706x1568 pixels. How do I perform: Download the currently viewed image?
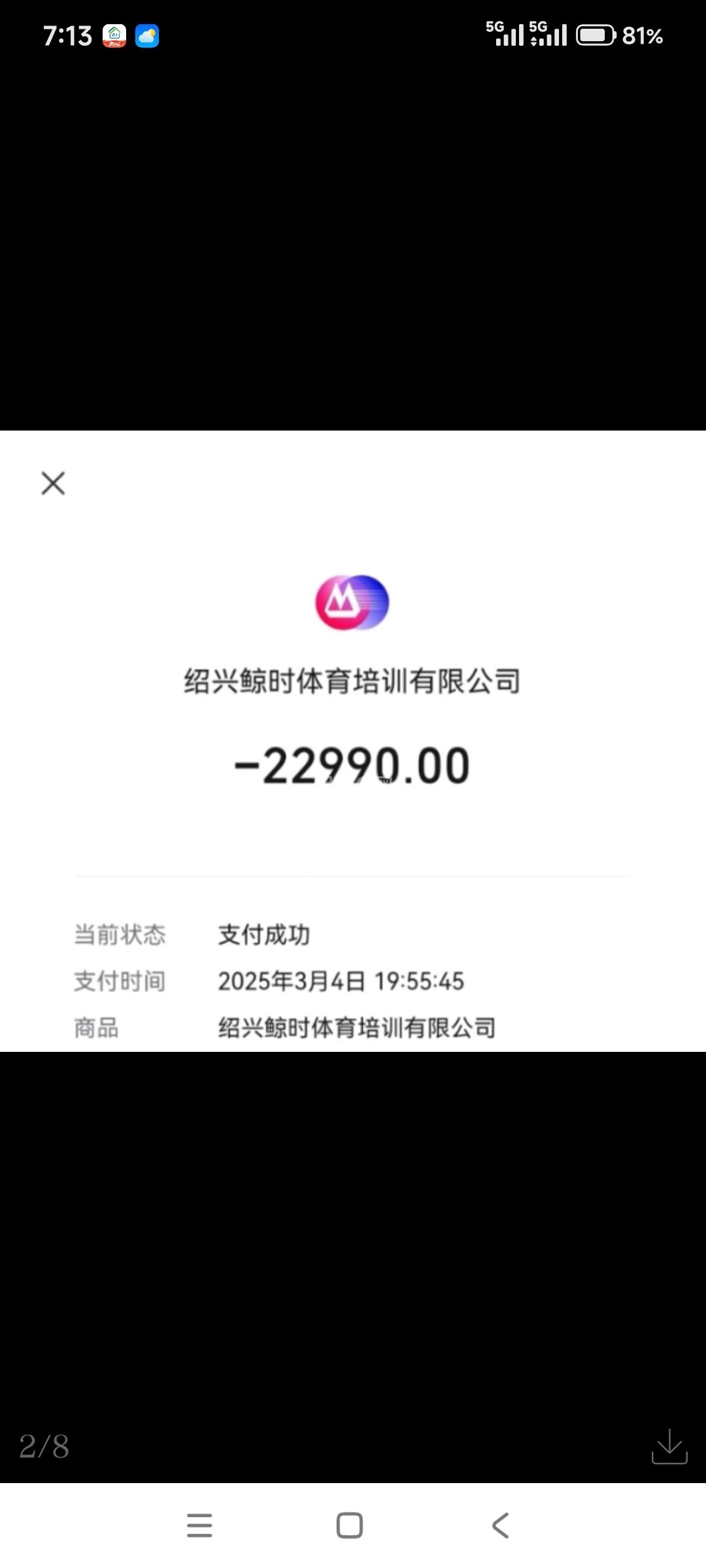pos(669,1446)
